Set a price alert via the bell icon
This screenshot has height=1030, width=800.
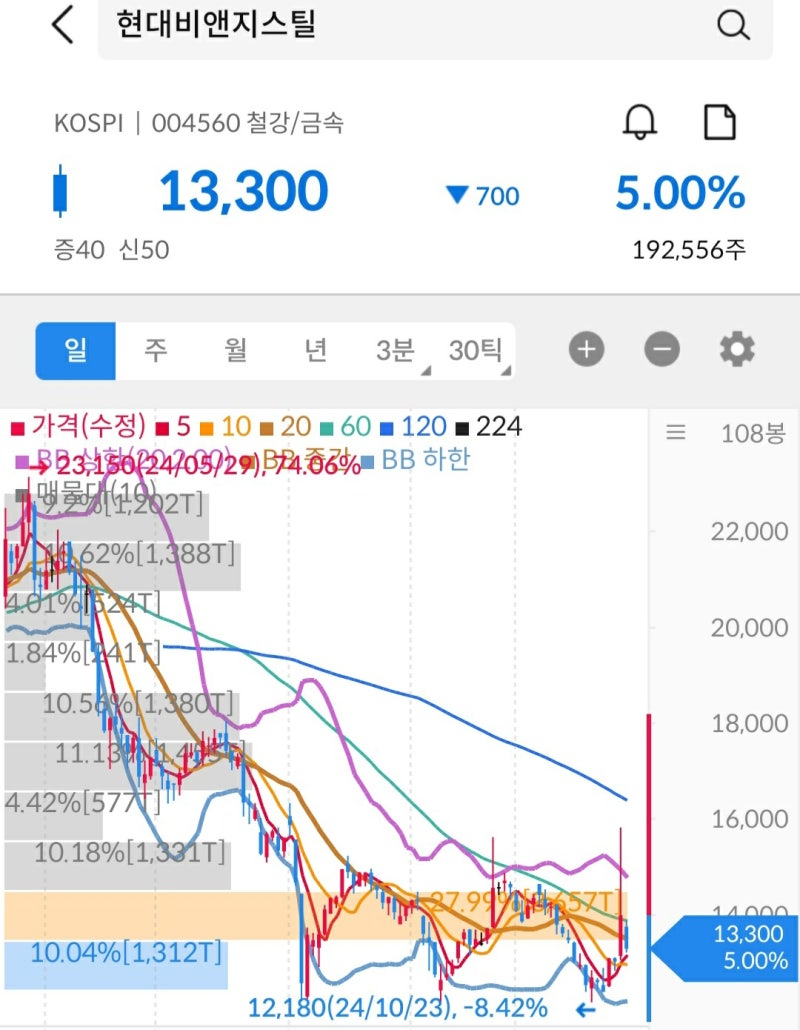[640, 123]
